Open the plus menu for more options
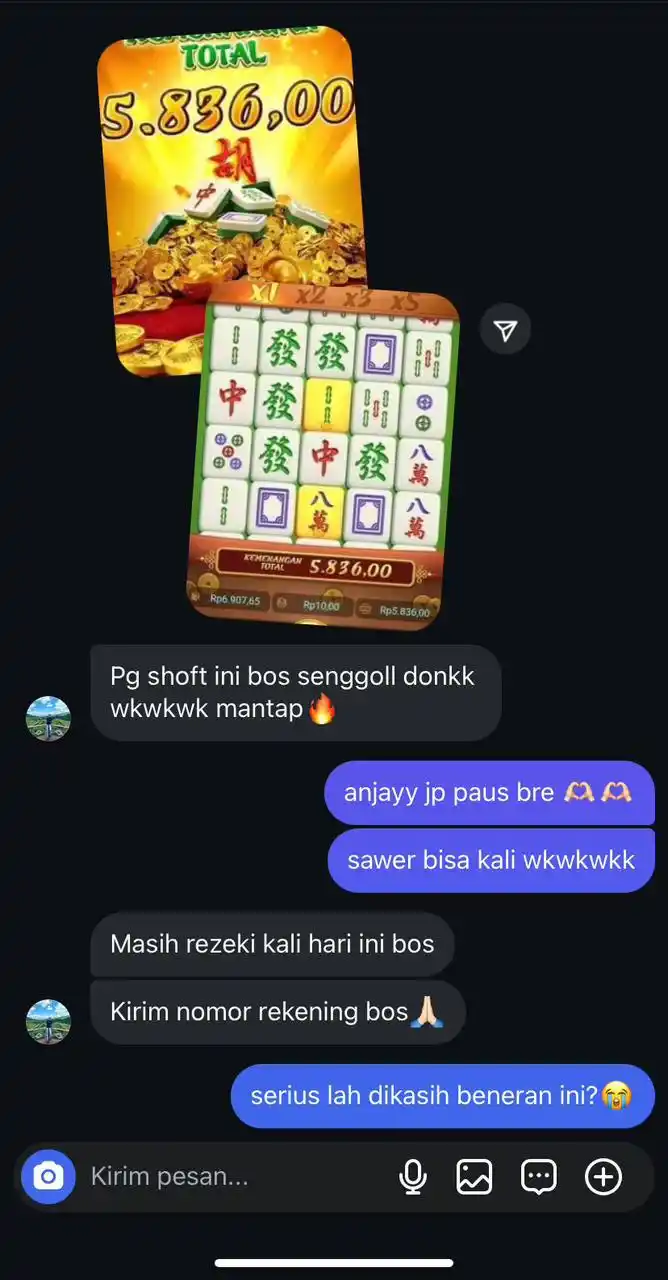The height and width of the screenshot is (1280, 668). click(x=603, y=1177)
